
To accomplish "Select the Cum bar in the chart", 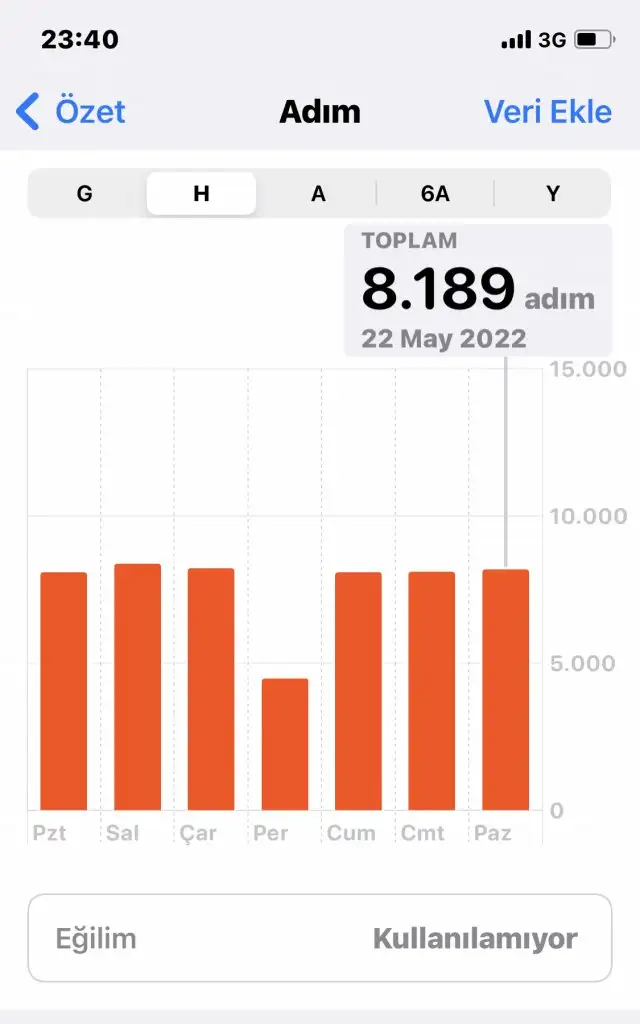I will click(x=358, y=690).
